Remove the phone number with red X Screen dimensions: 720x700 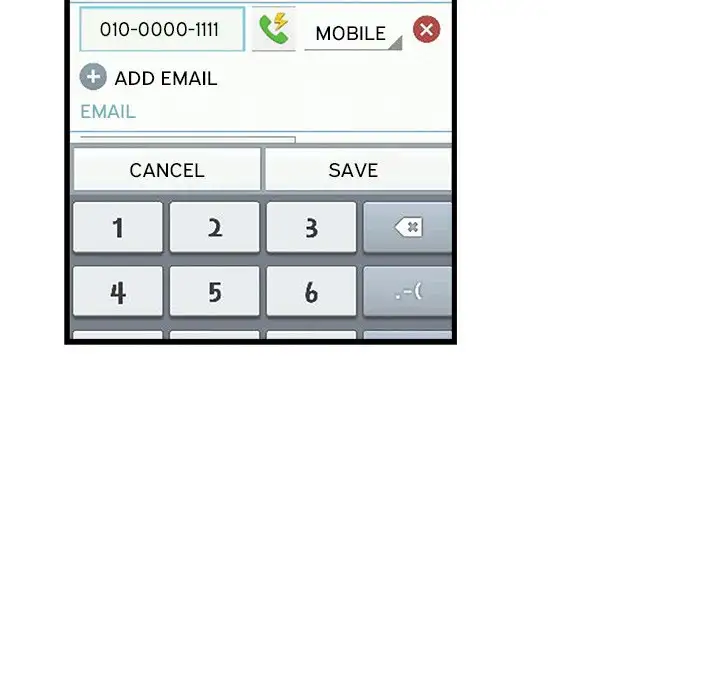tap(426, 30)
